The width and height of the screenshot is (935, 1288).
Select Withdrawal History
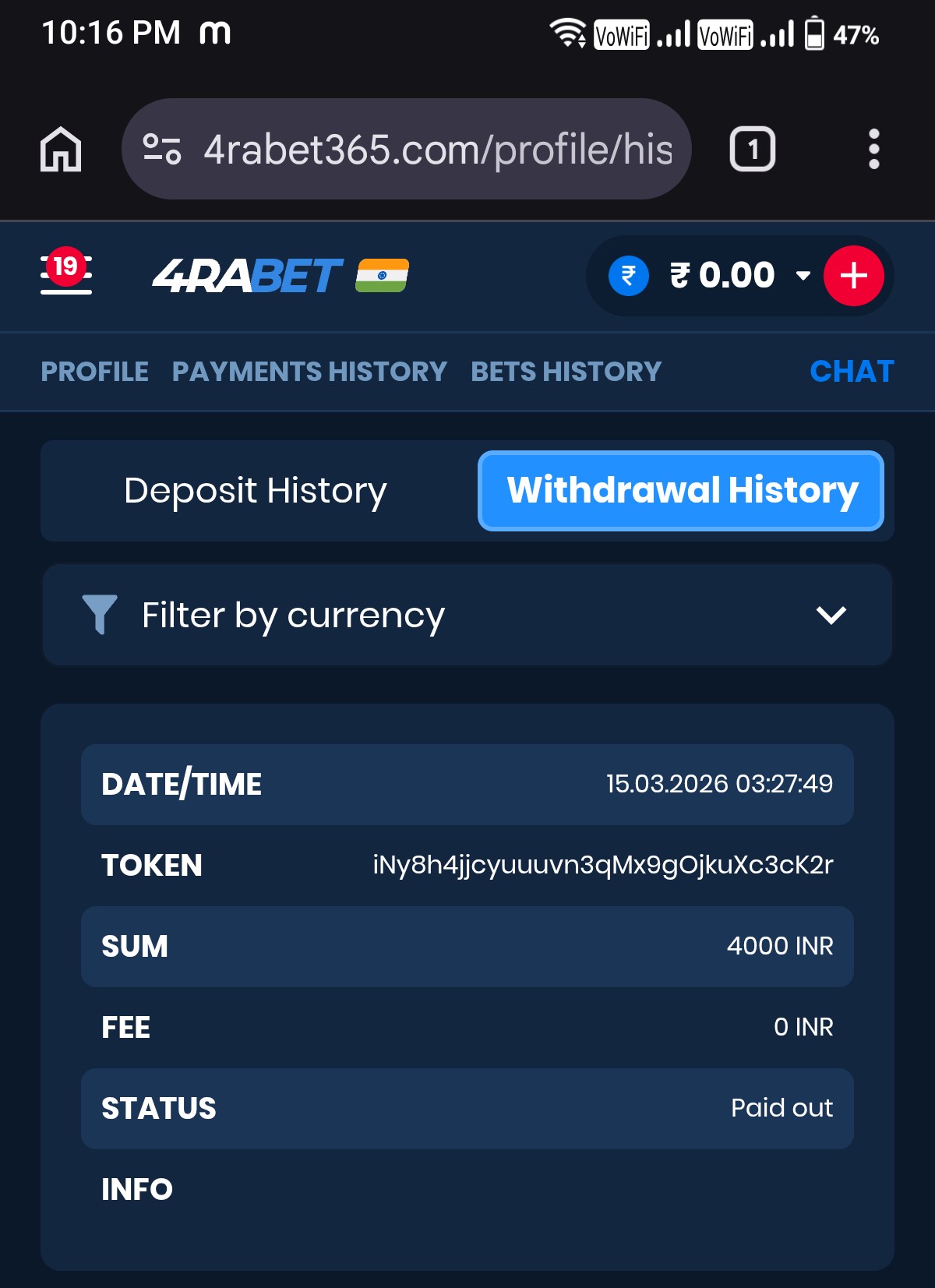point(681,491)
